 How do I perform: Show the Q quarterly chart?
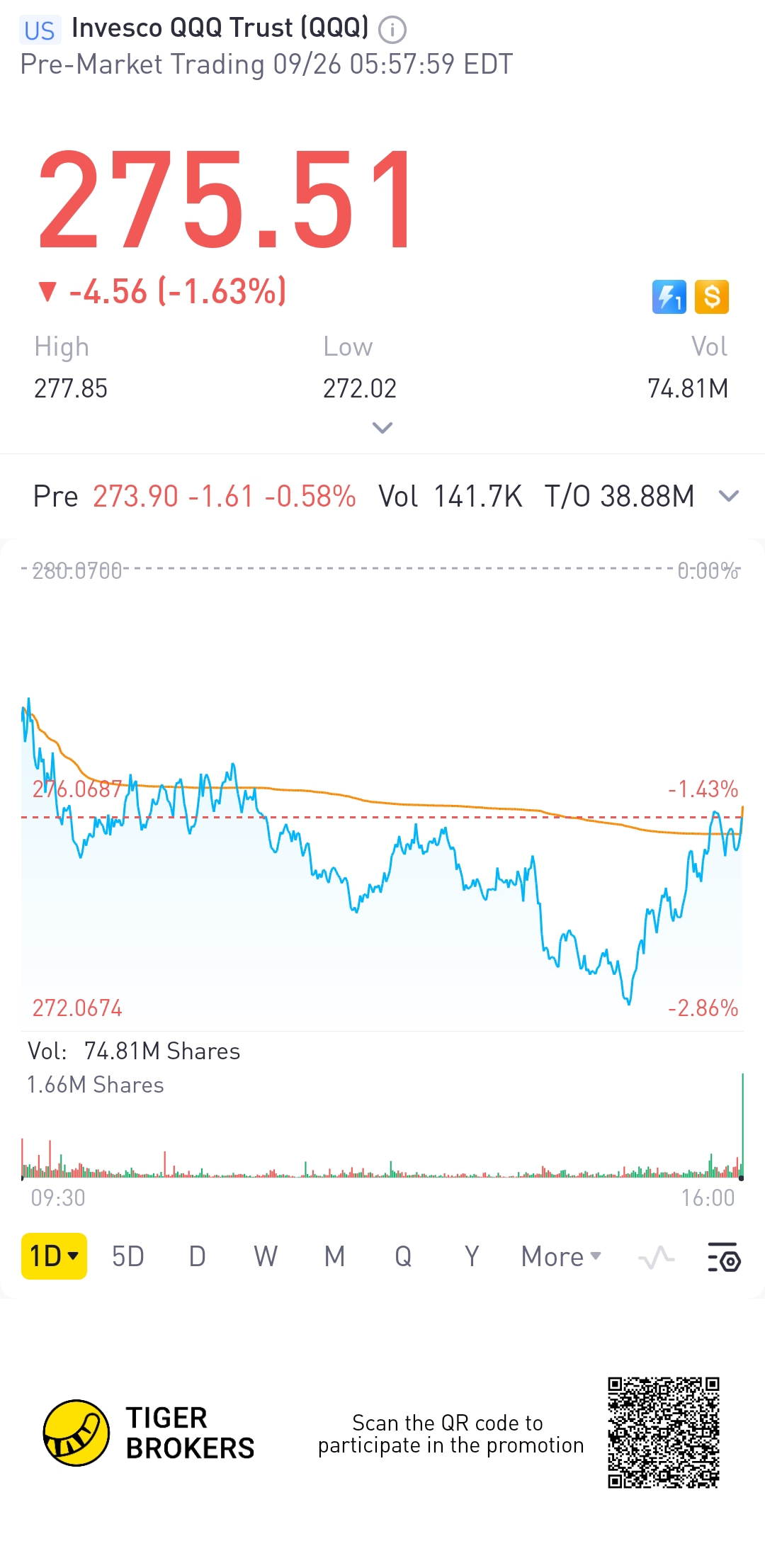pyautogui.click(x=403, y=1256)
